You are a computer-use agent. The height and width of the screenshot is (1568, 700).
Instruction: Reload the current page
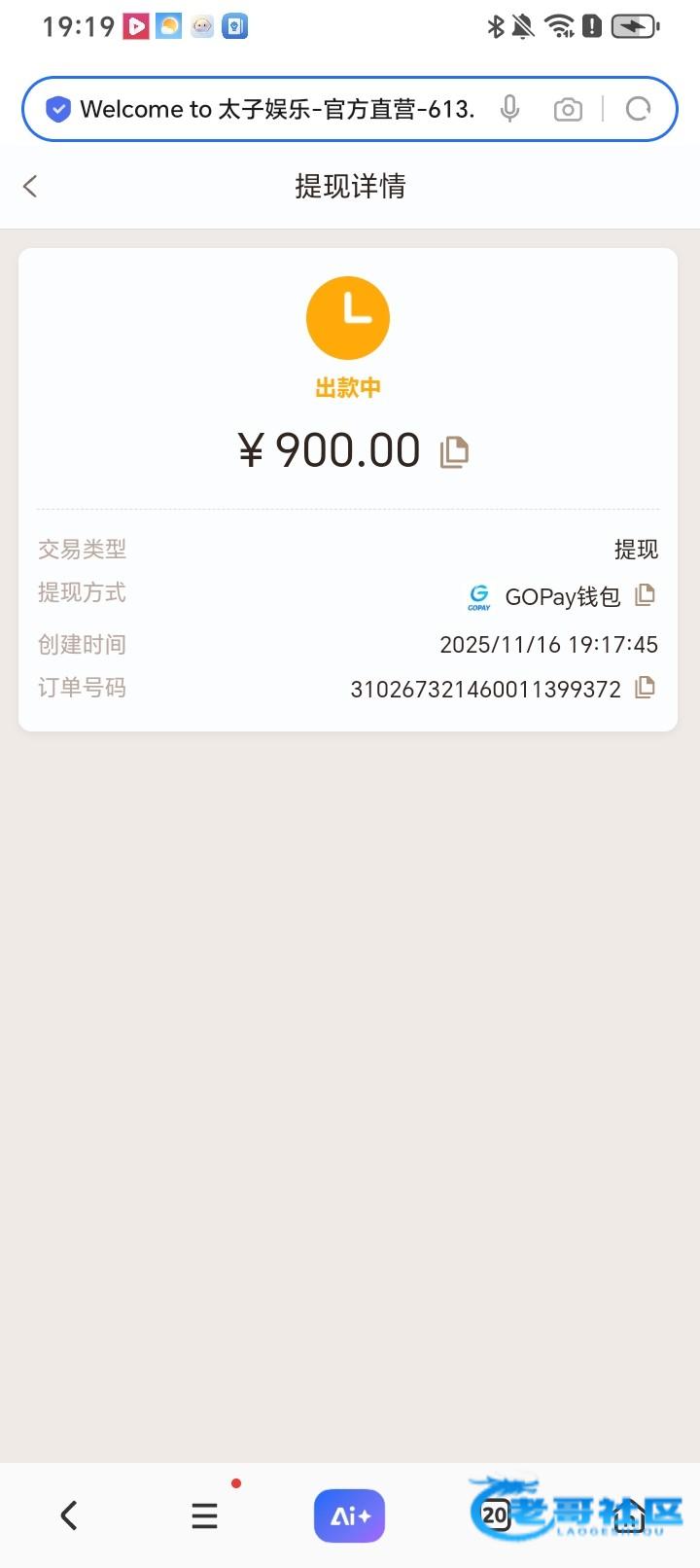tap(638, 109)
